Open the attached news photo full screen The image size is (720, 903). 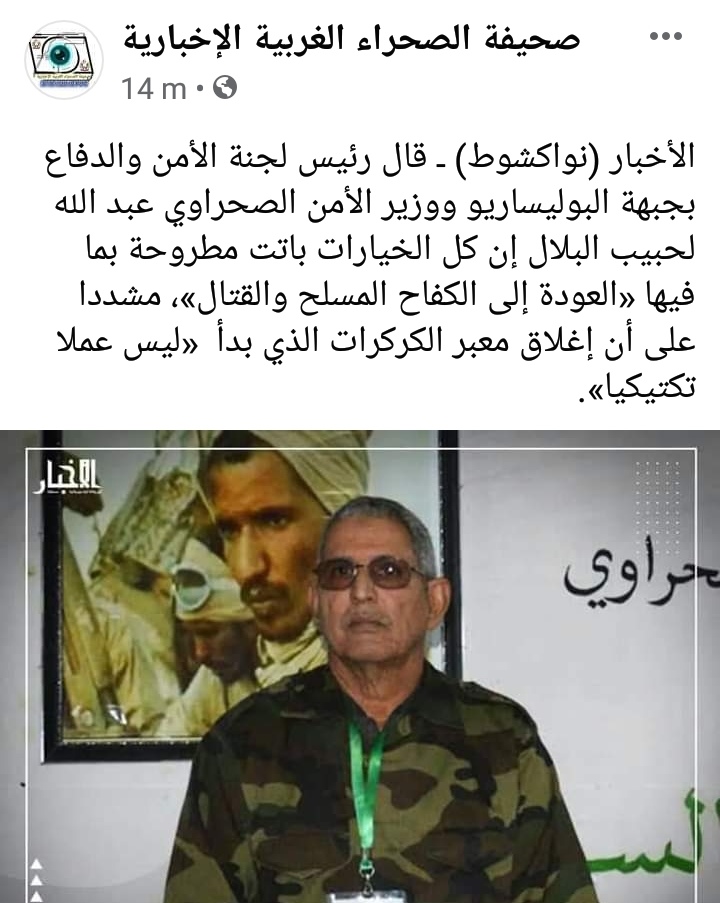coord(360,665)
